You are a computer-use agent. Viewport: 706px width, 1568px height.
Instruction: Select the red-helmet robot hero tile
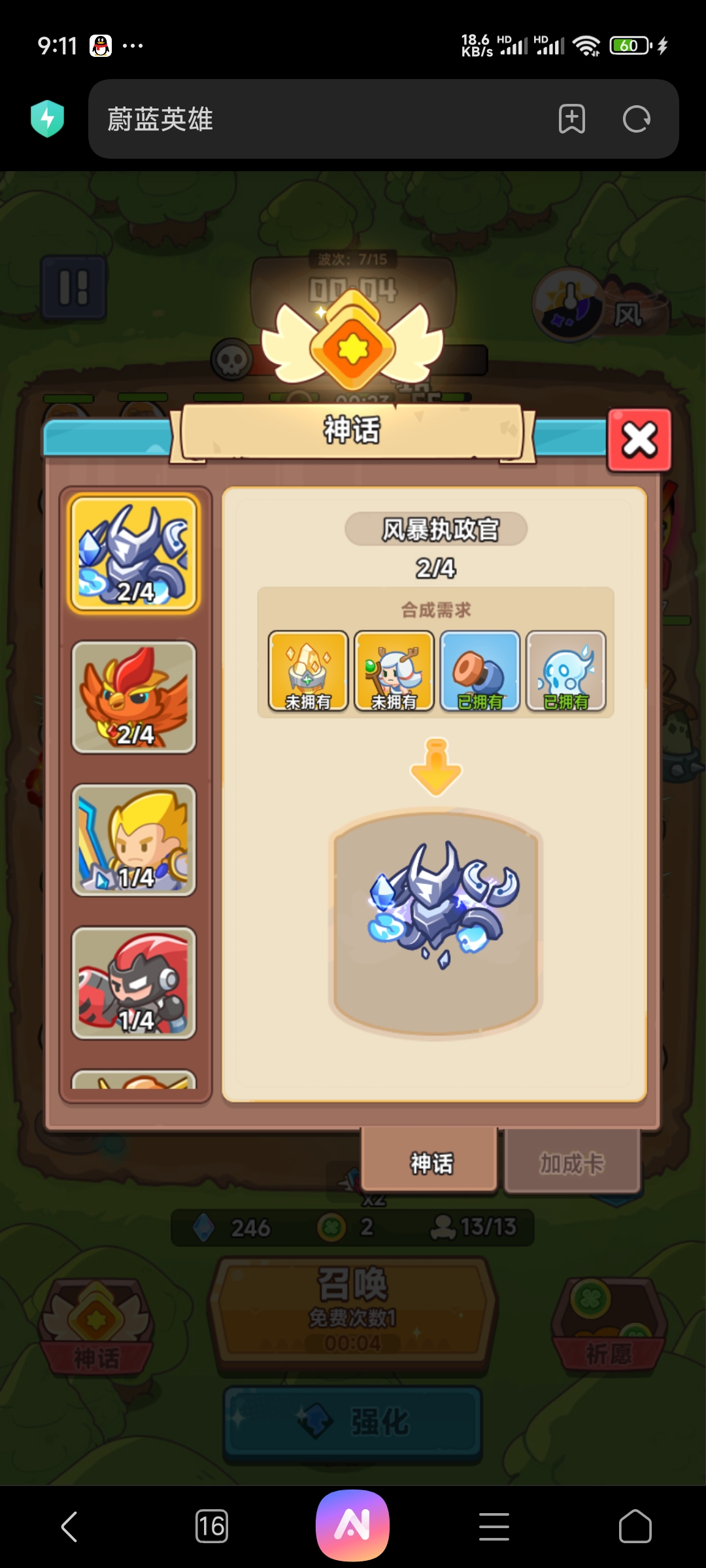point(134,983)
